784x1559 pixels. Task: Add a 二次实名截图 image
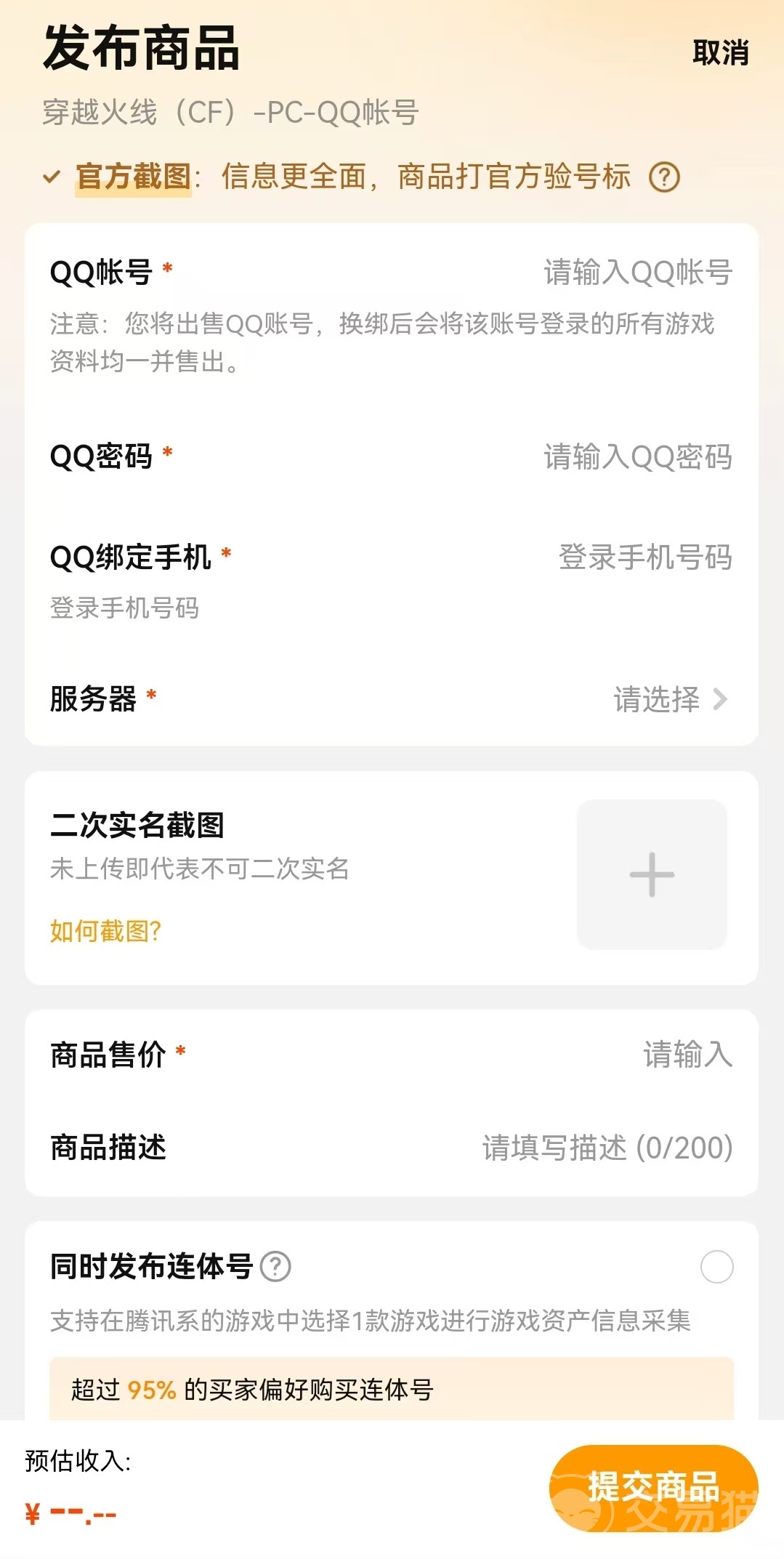click(652, 874)
